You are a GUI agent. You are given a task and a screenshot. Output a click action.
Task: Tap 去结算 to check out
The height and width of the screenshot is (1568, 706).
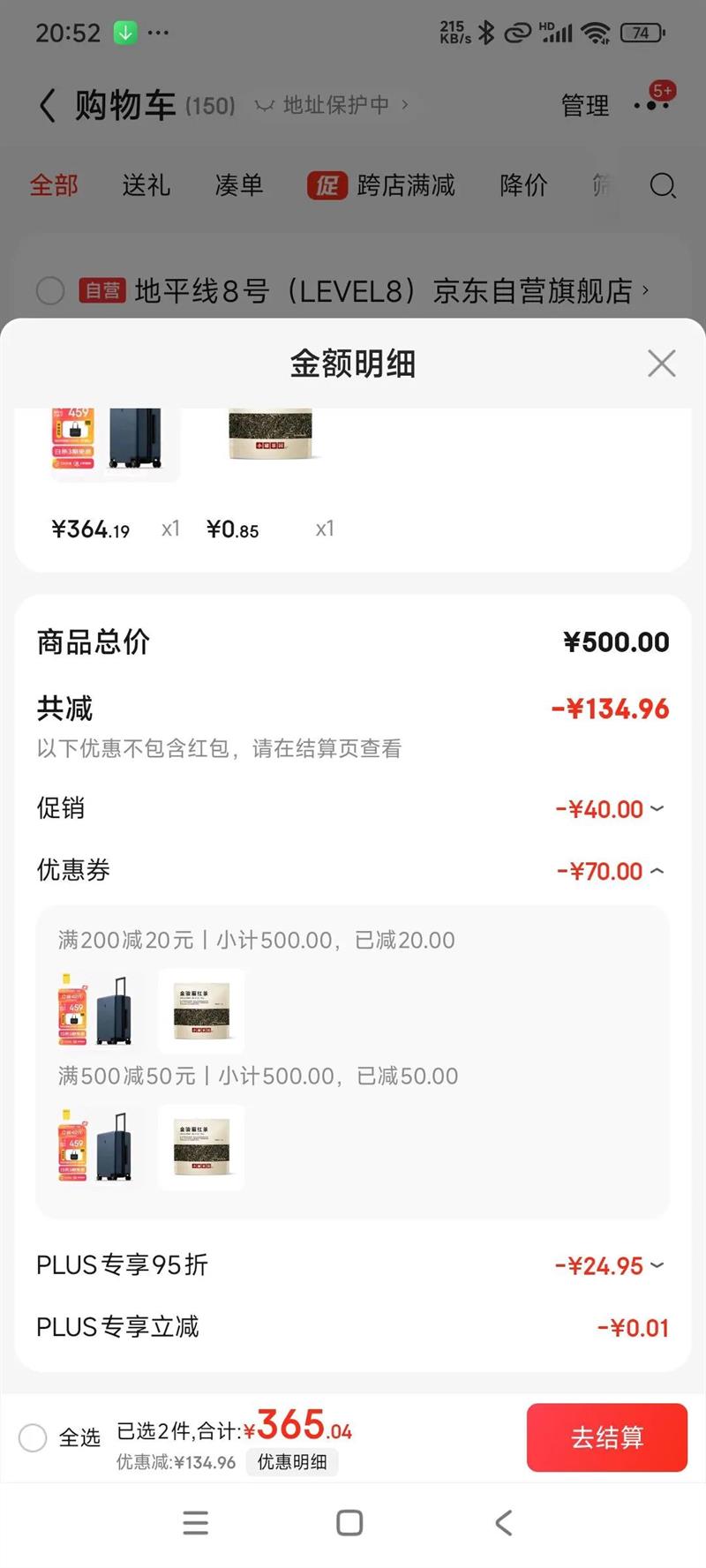coord(606,1437)
